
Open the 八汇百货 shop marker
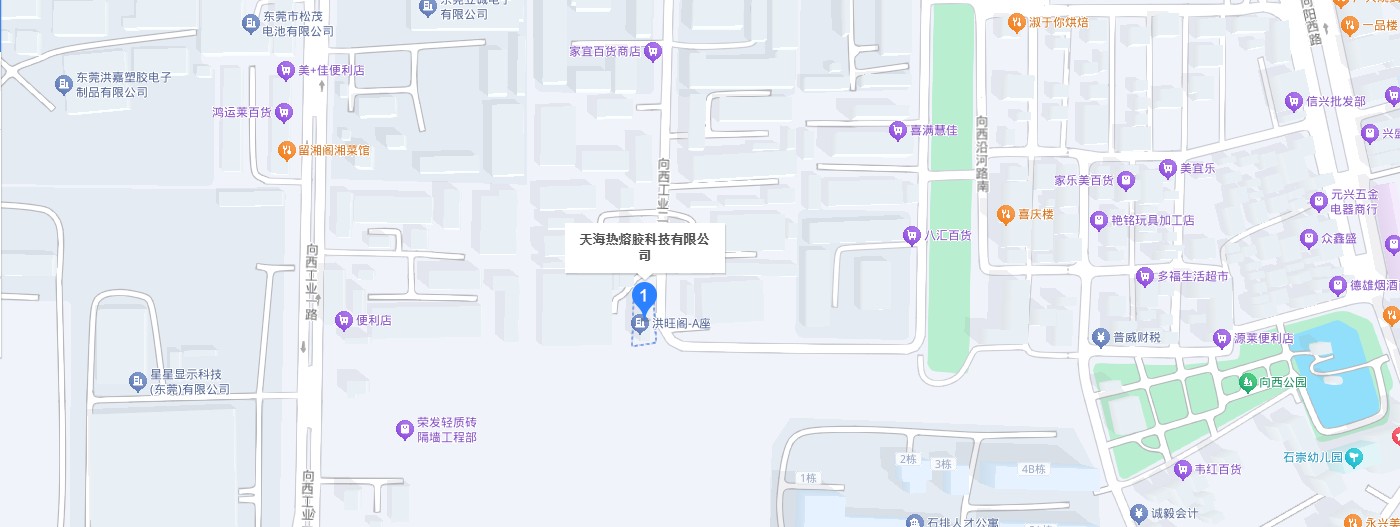click(x=911, y=236)
